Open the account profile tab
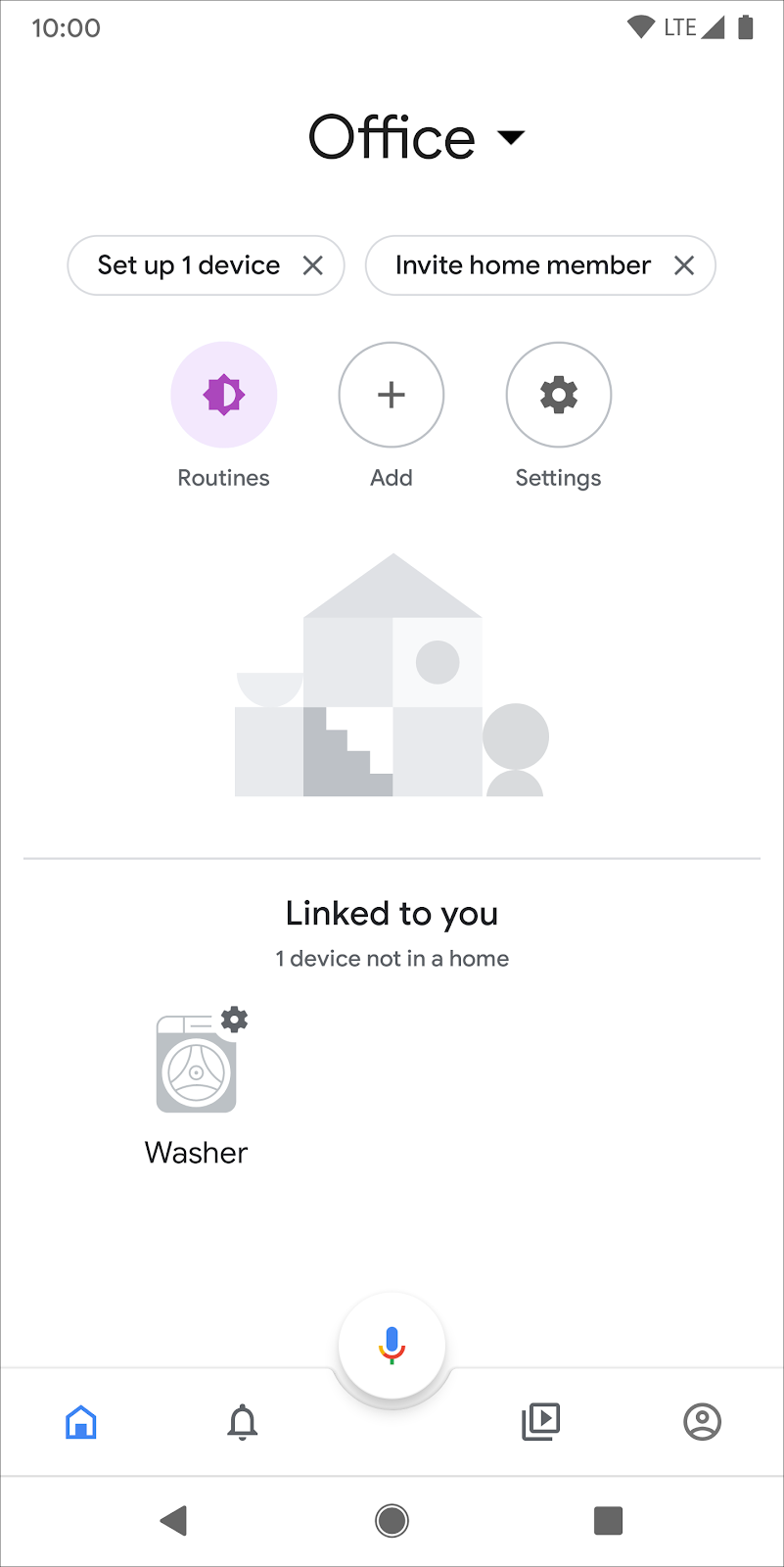This screenshot has height=1567, width=784. (702, 1422)
